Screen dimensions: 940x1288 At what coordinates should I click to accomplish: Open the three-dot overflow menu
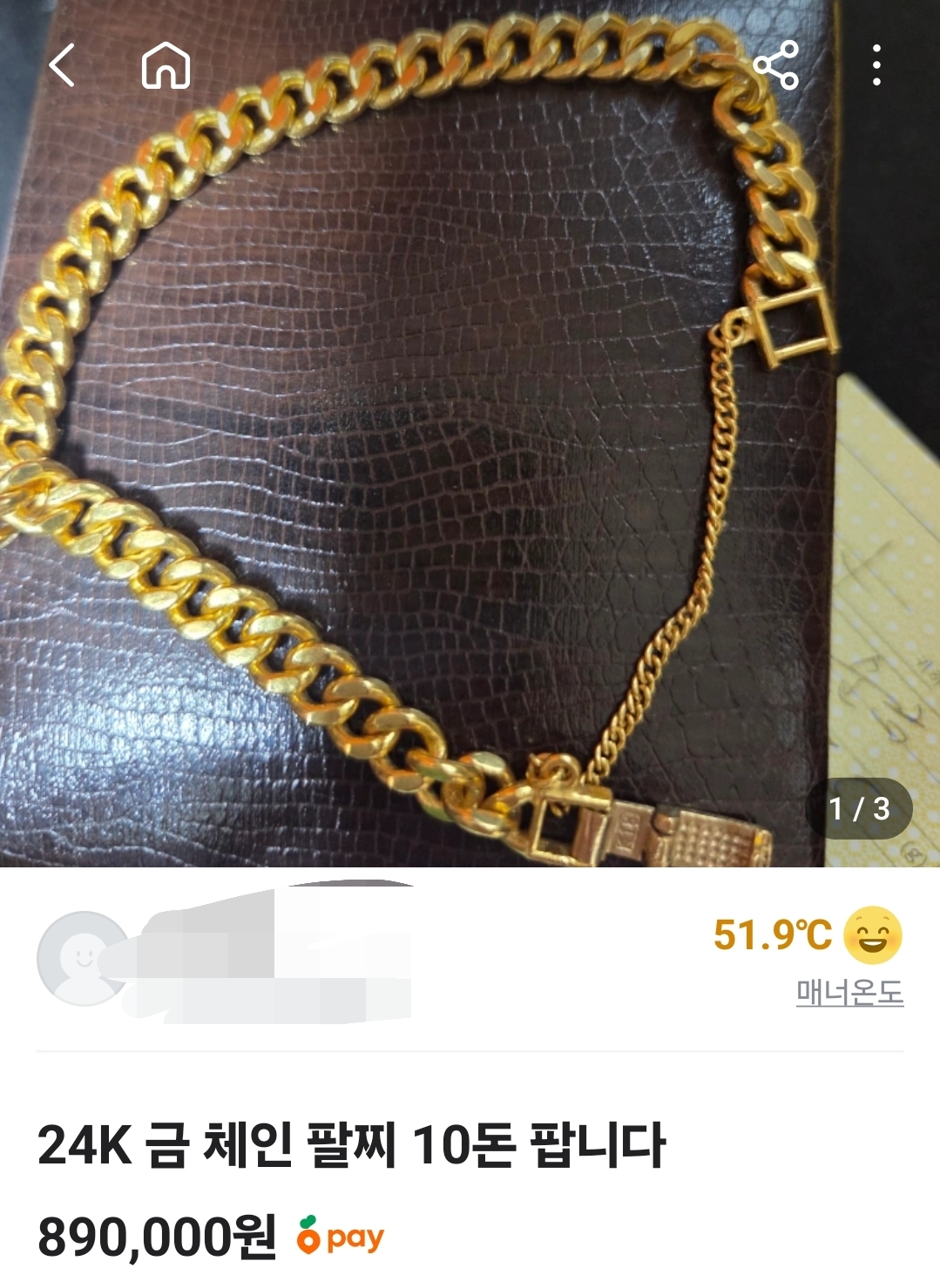pos(876,65)
